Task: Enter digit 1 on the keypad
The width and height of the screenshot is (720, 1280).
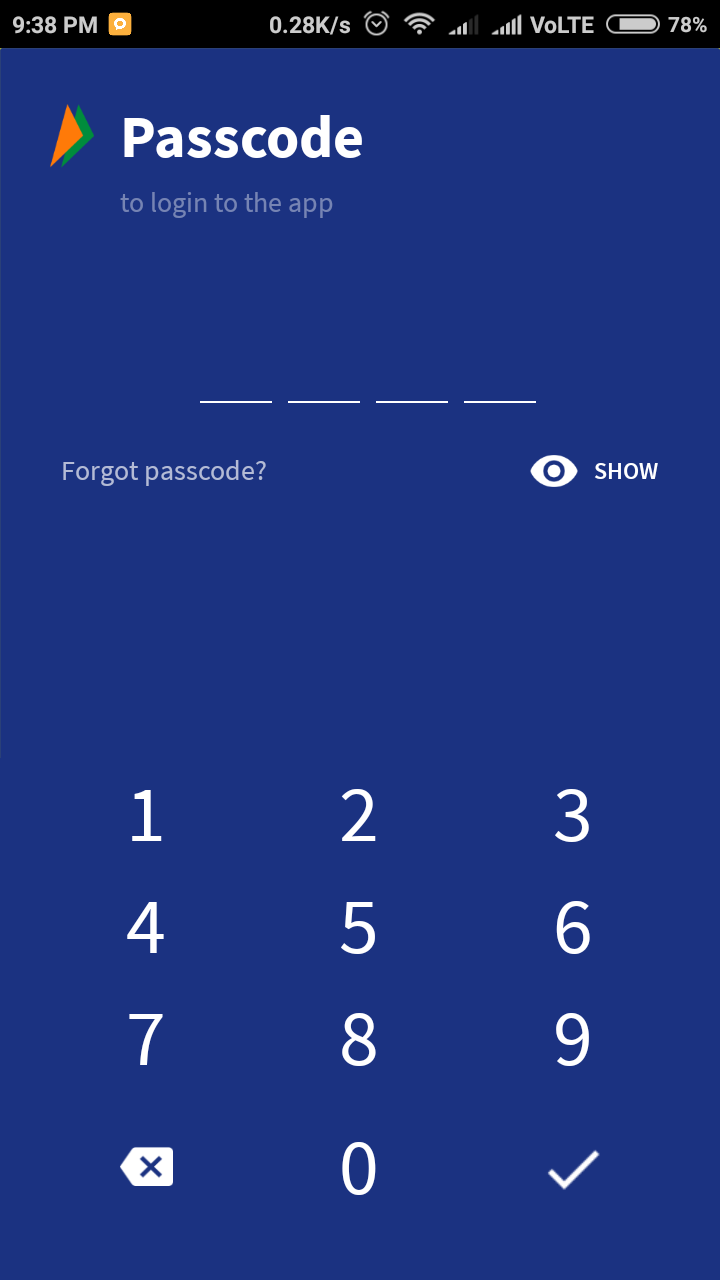Action: click(x=146, y=816)
